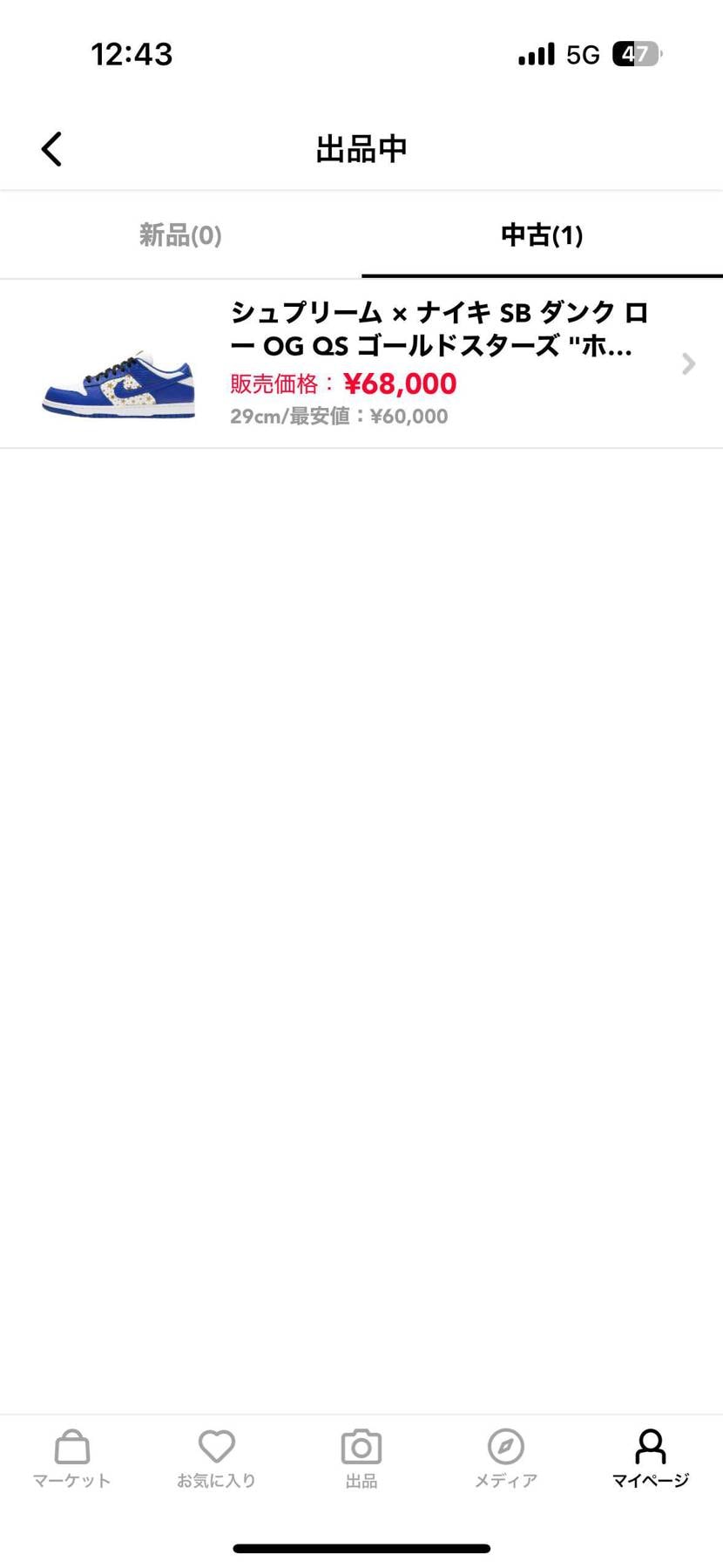Switch to the 新品(0) tab
The width and height of the screenshot is (723, 1568).
tap(180, 235)
